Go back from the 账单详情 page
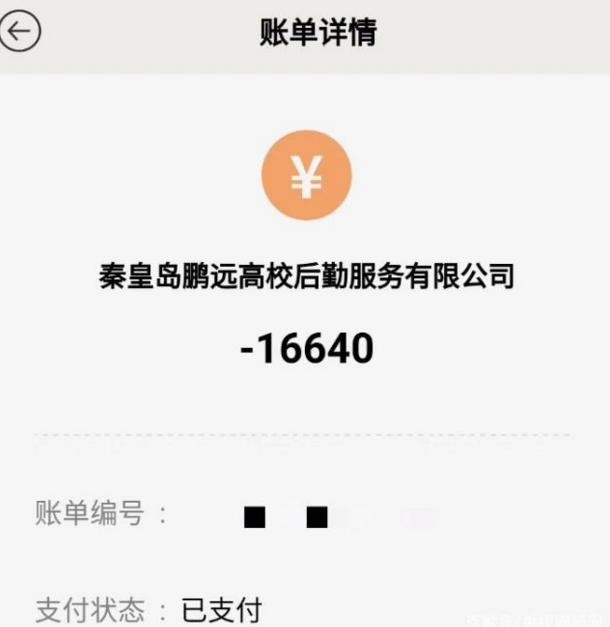 click(x=20, y=32)
